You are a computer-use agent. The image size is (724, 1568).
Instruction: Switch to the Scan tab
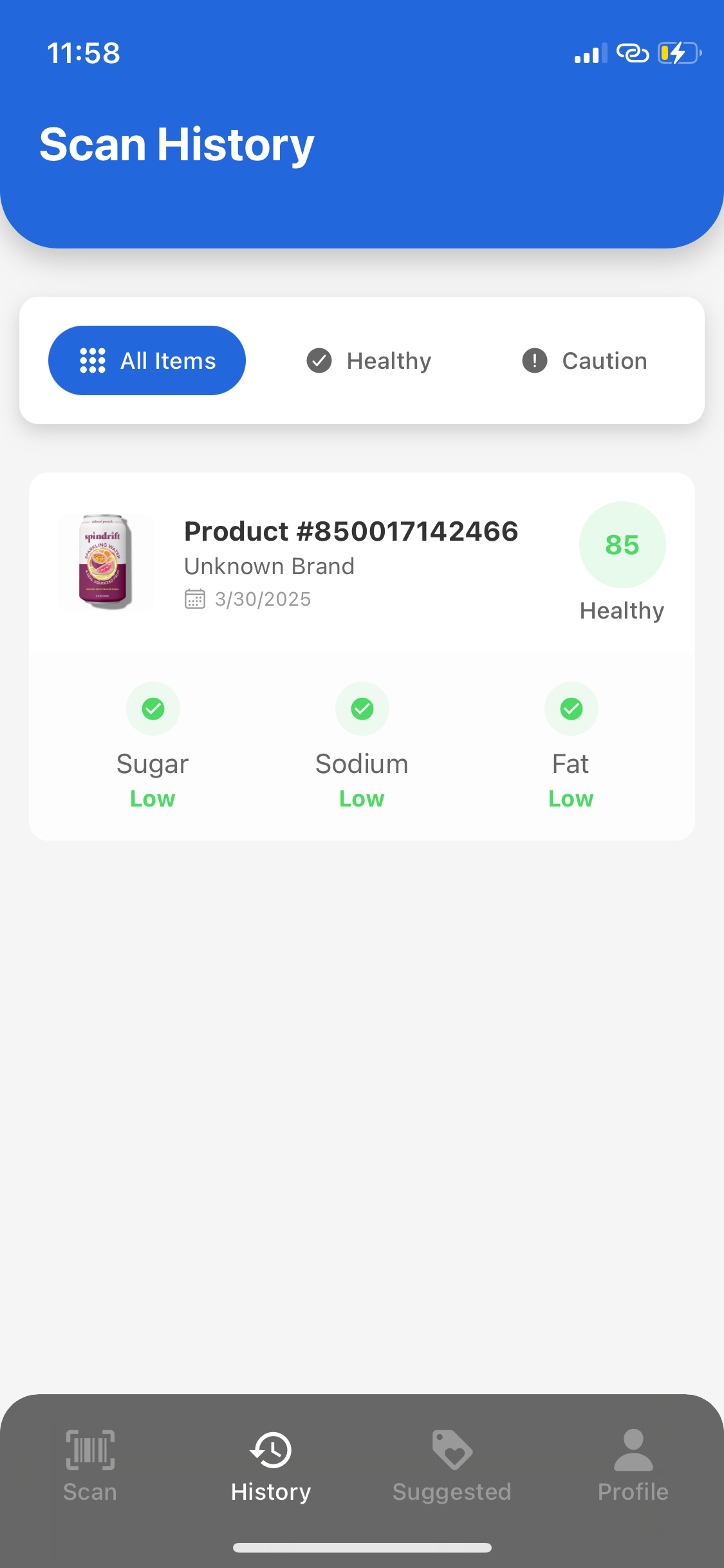[90, 1466]
